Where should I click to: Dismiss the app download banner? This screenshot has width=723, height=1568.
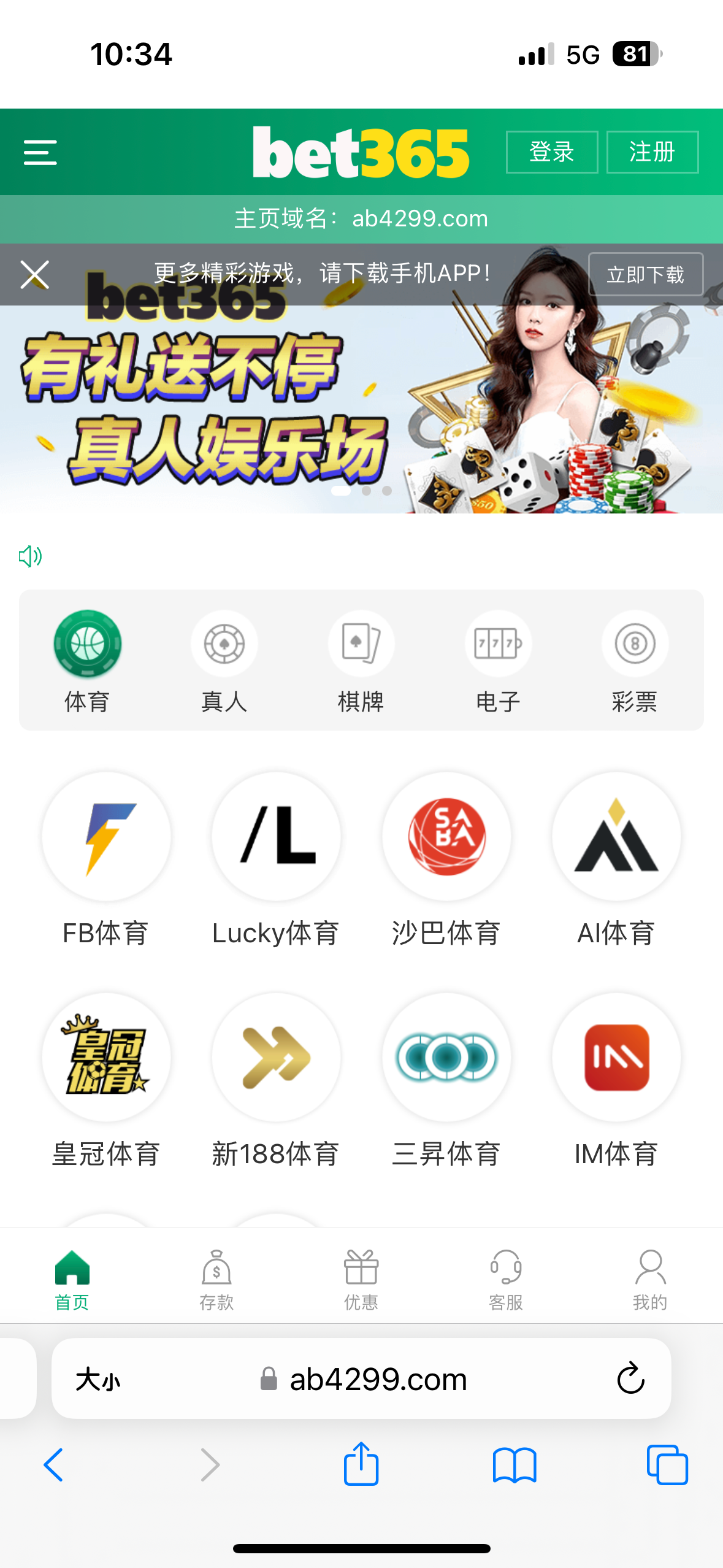[x=34, y=274]
